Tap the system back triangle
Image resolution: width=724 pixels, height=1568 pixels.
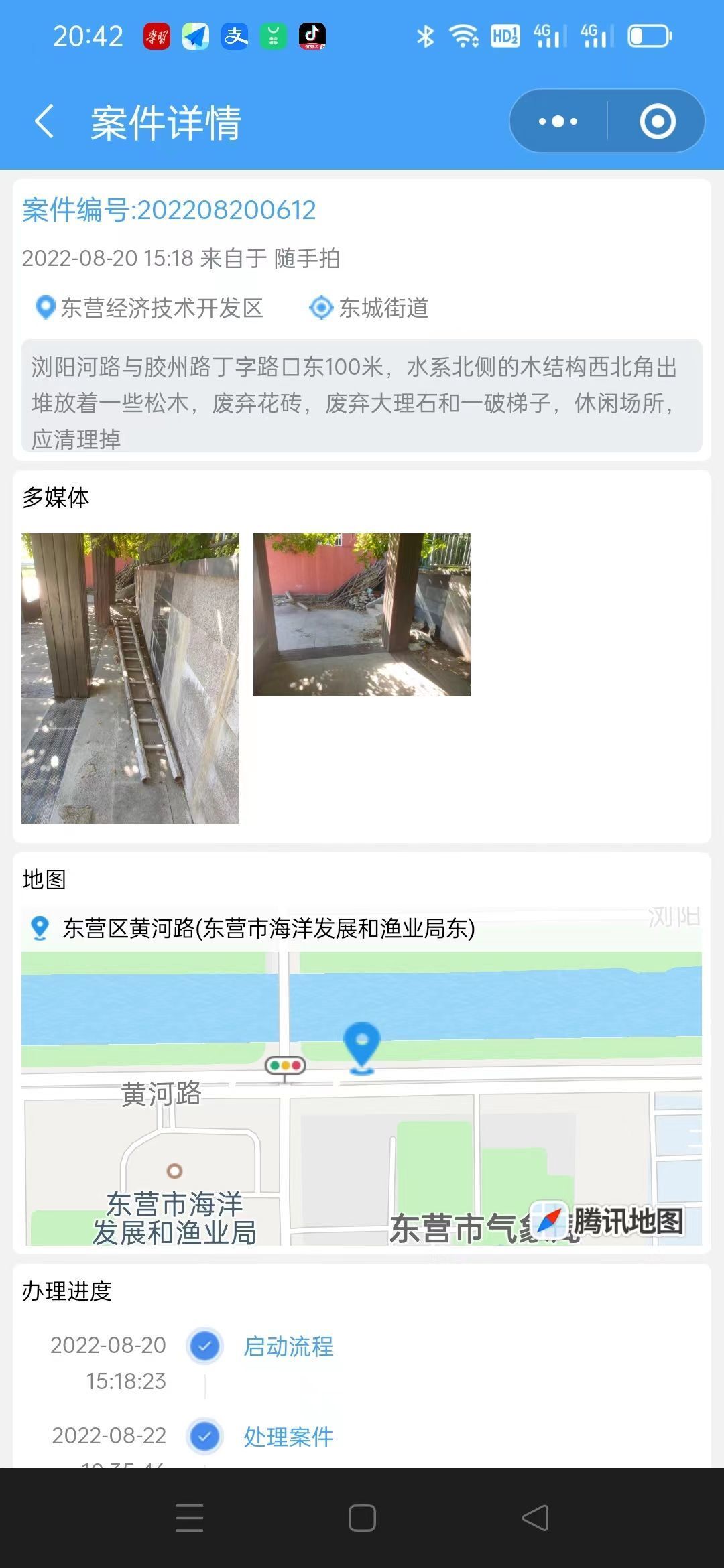point(535,1518)
